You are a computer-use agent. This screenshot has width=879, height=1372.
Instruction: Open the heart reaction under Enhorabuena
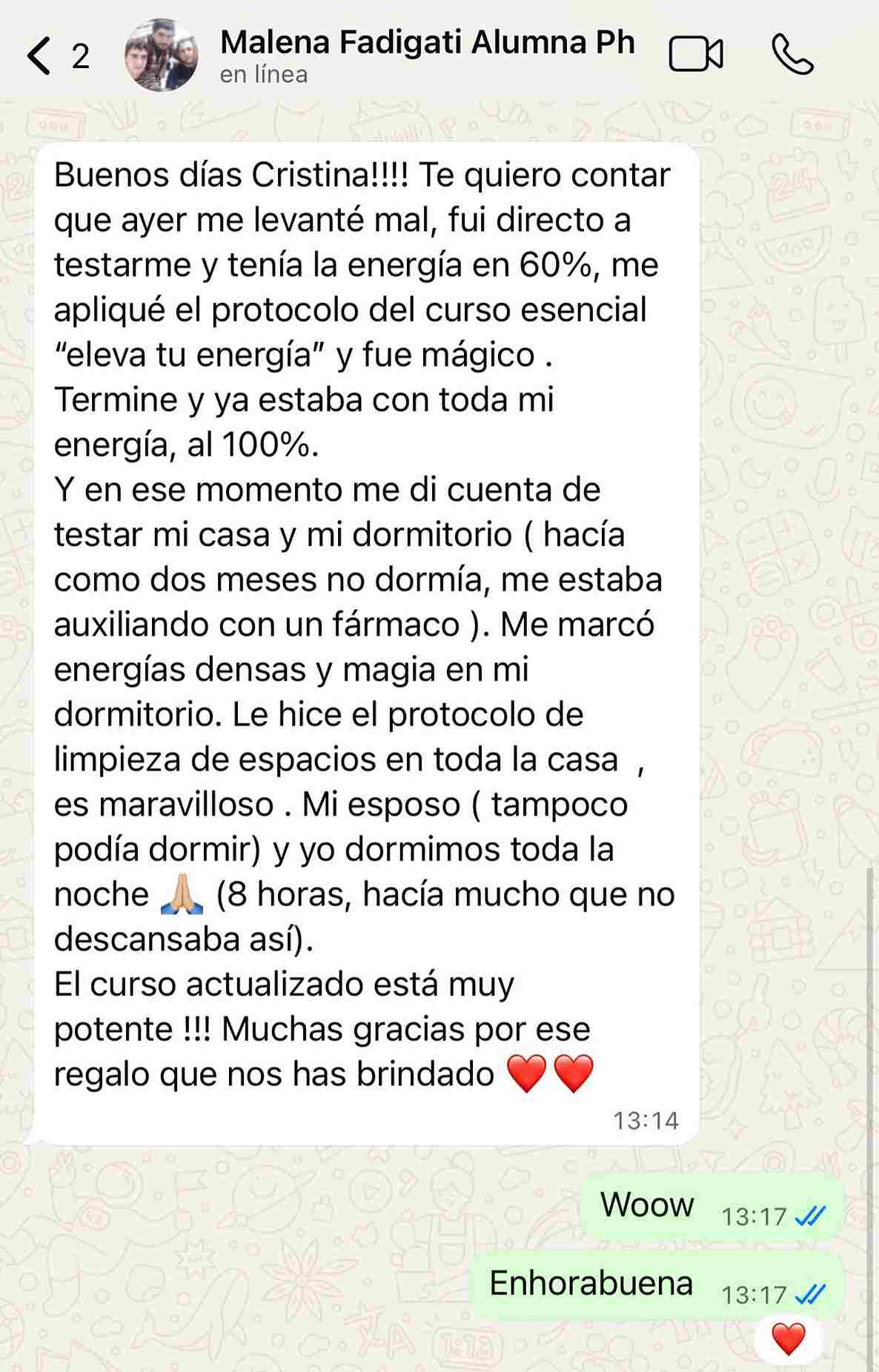[788, 1339]
